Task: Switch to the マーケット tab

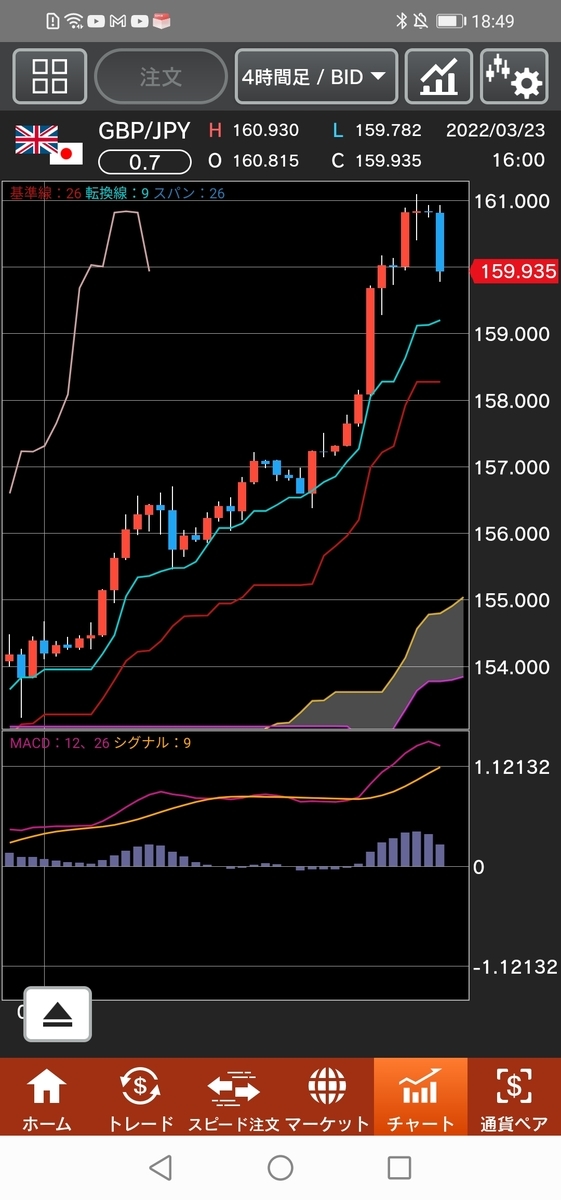Action: pos(327,1098)
